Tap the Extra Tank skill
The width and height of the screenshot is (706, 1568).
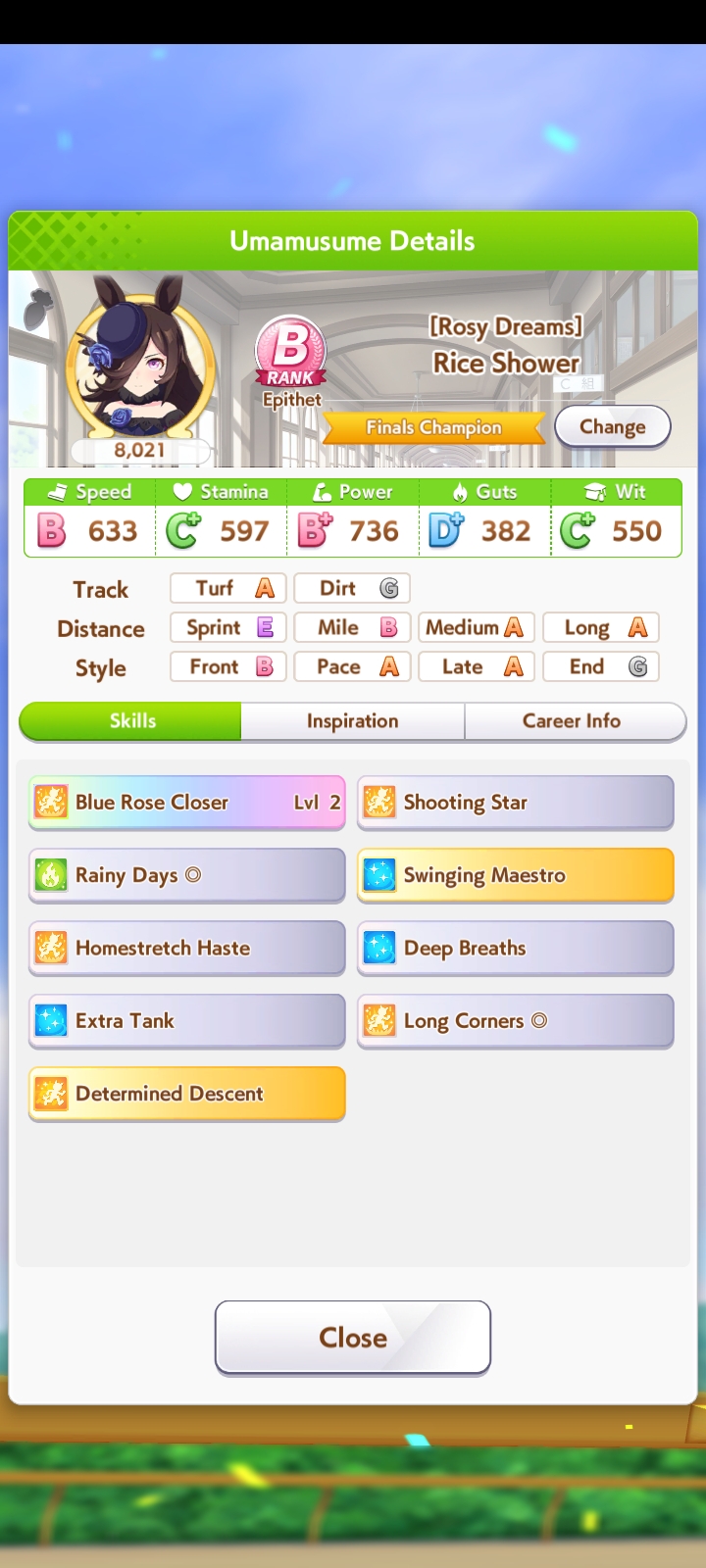(x=187, y=1021)
